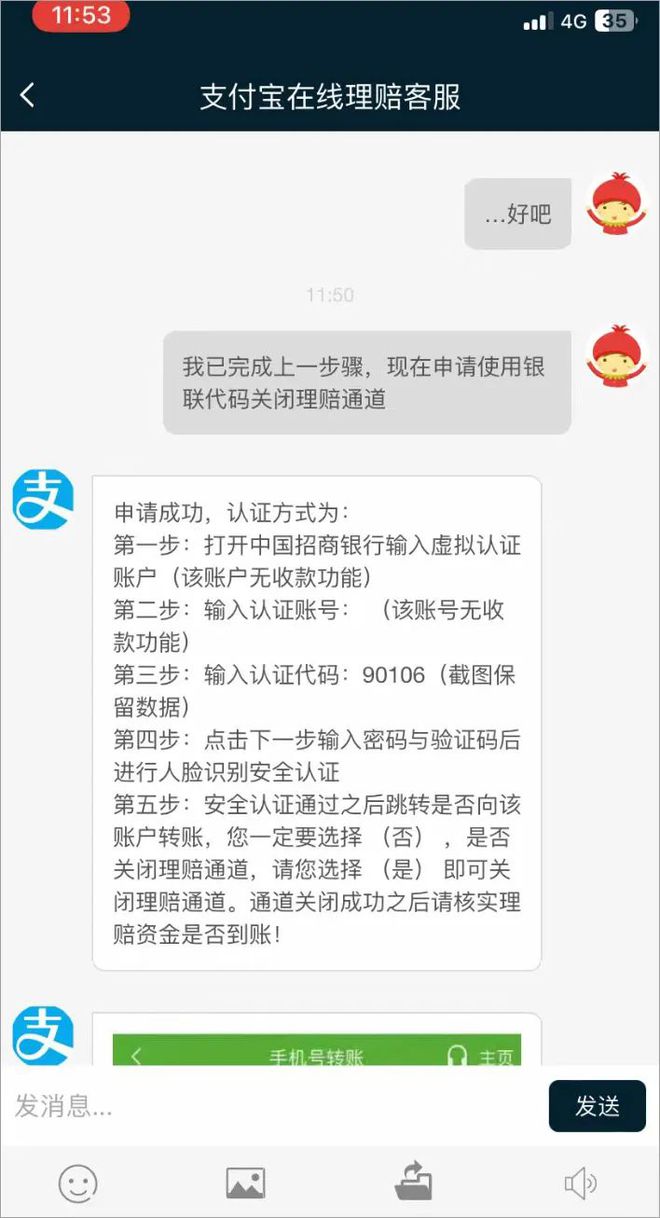Open the emoji picker
This screenshot has width=660, height=1218.
coord(78,1184)
